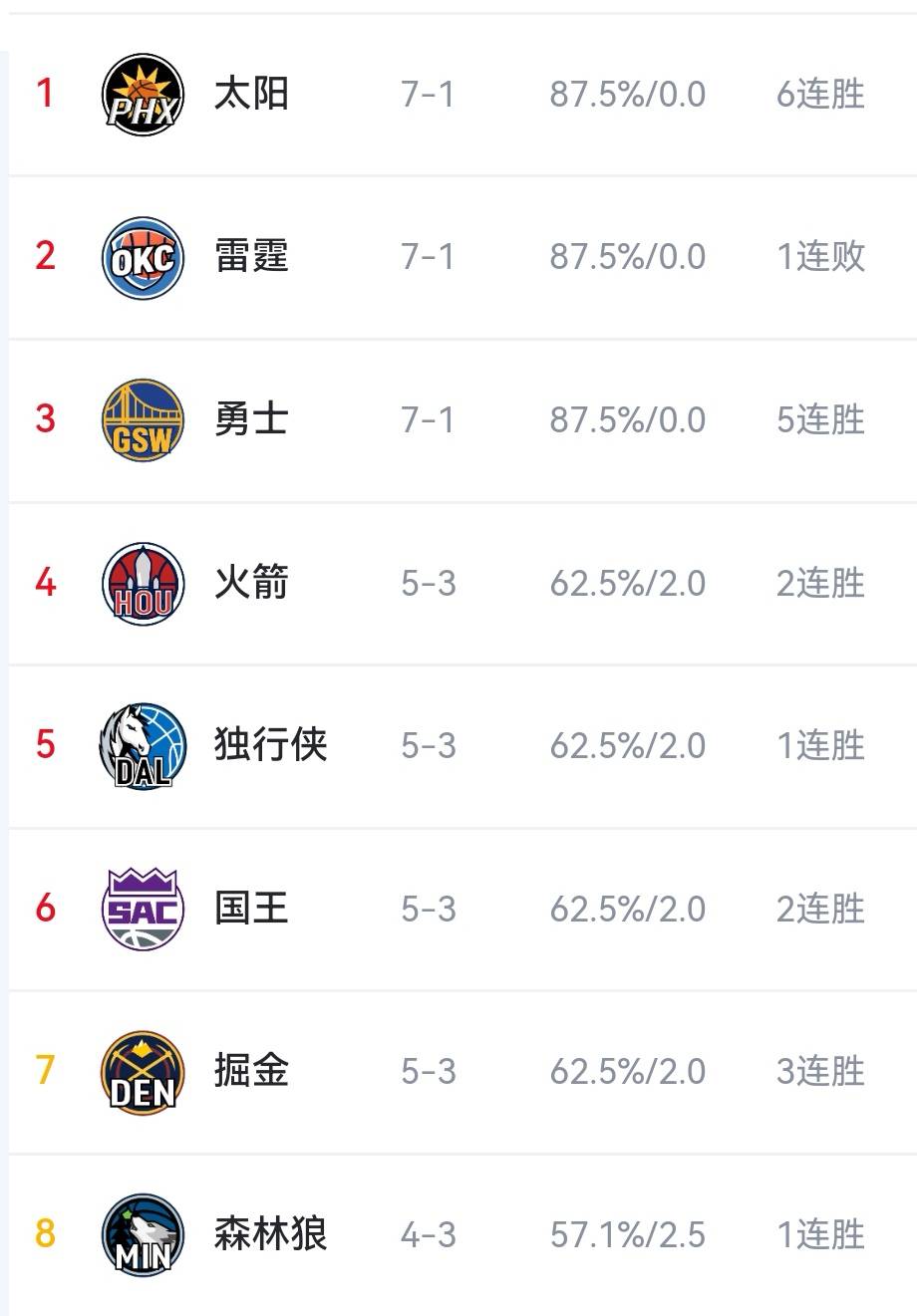This screenshot has width=917, height=1316.
Task: Select the 勇士 team row
Action: coord(251,419)
